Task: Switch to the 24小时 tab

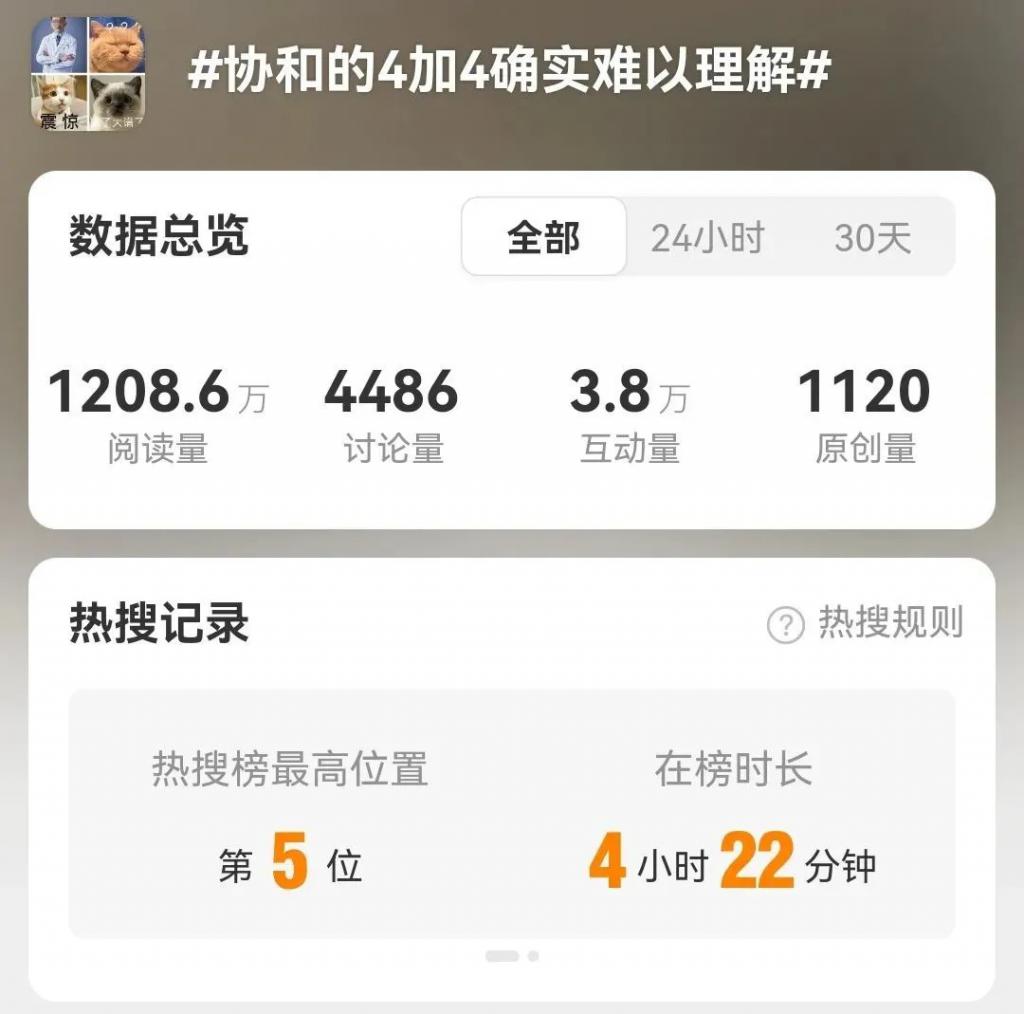Action: 707,237
